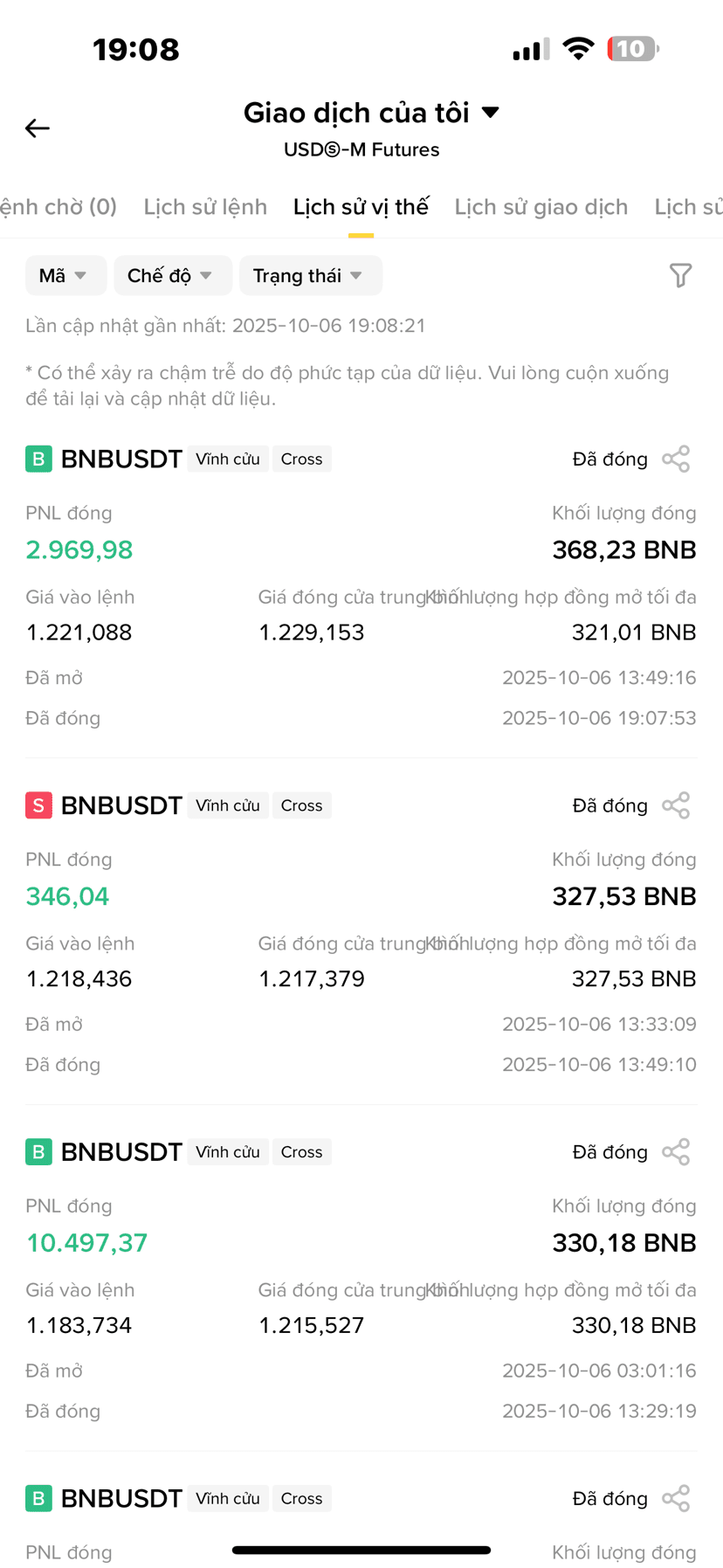Image resolution: width=723 pixels, height=1568 pixels.
Task: Switch to the Lịch sử giao dịch tab
Action: coord(541,207)
